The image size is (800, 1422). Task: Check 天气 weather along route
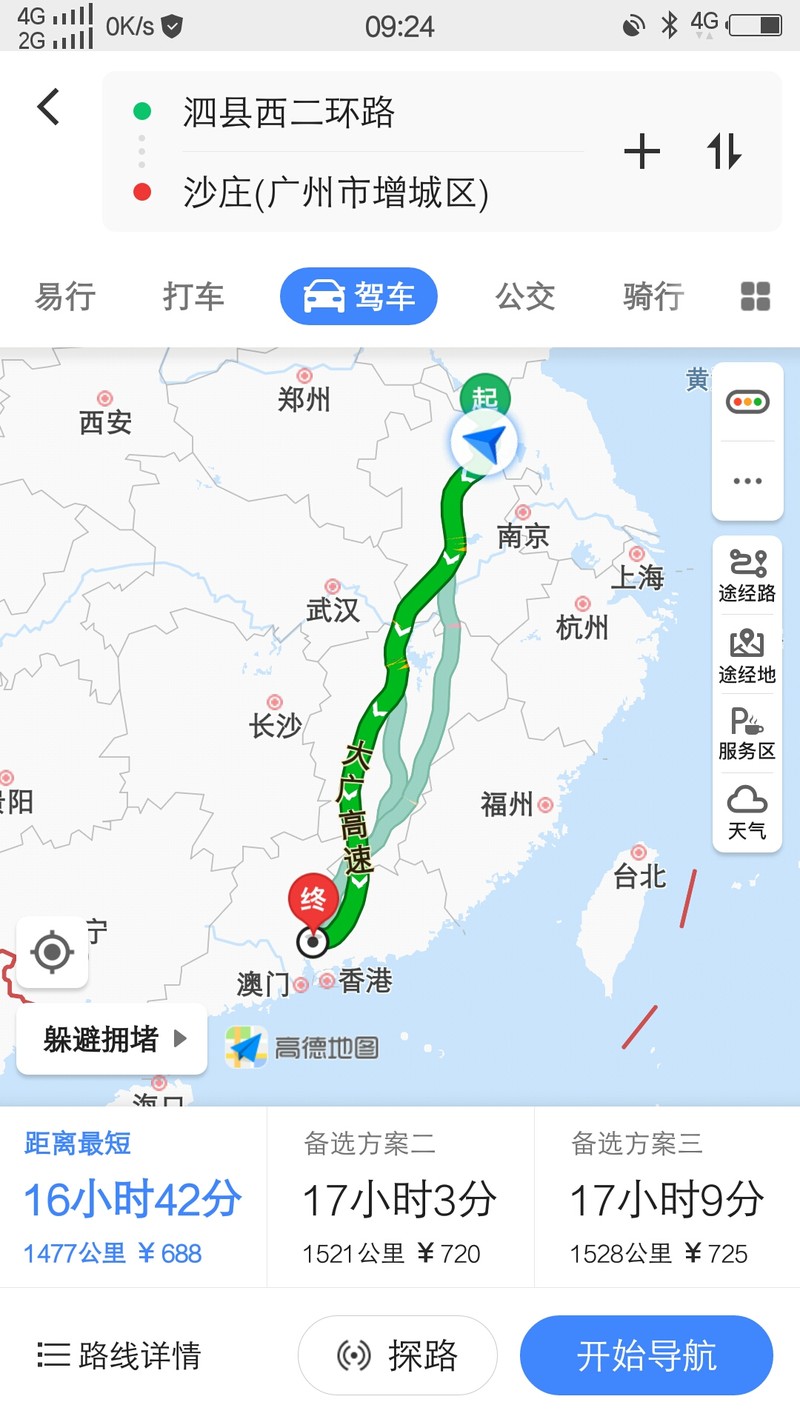747,812
